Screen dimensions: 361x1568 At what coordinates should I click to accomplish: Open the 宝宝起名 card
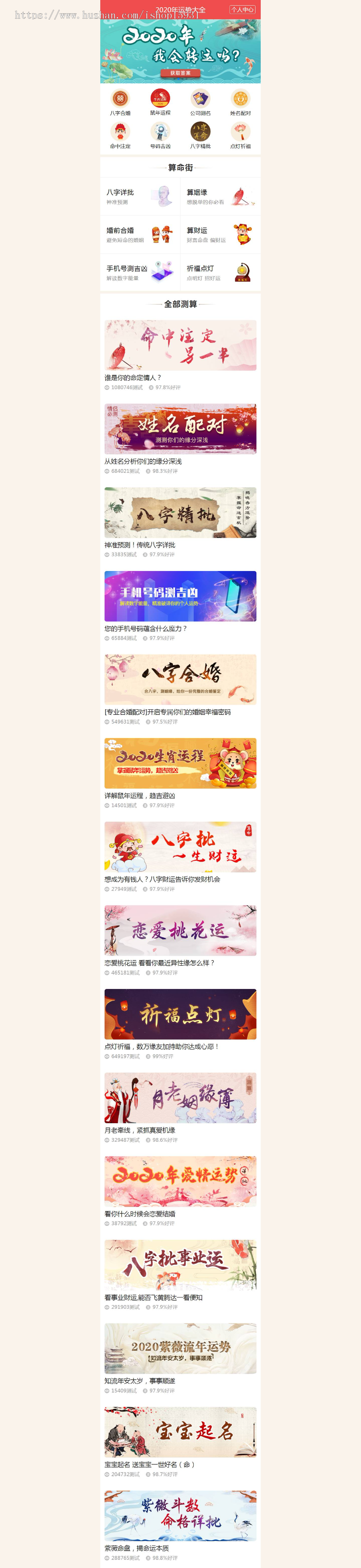point(180,1432)
